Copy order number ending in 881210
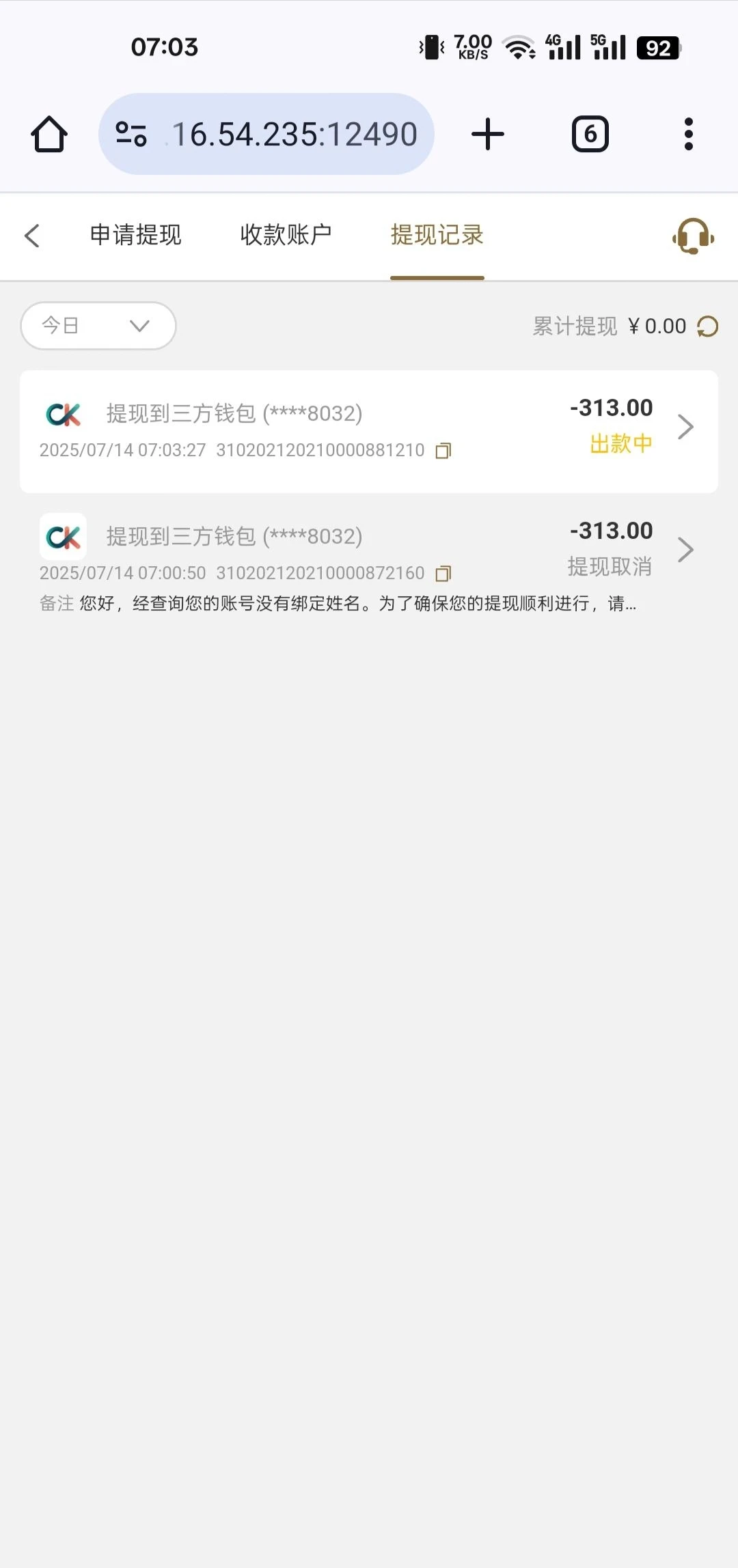738x1568 pixels. tap(443, 451)
